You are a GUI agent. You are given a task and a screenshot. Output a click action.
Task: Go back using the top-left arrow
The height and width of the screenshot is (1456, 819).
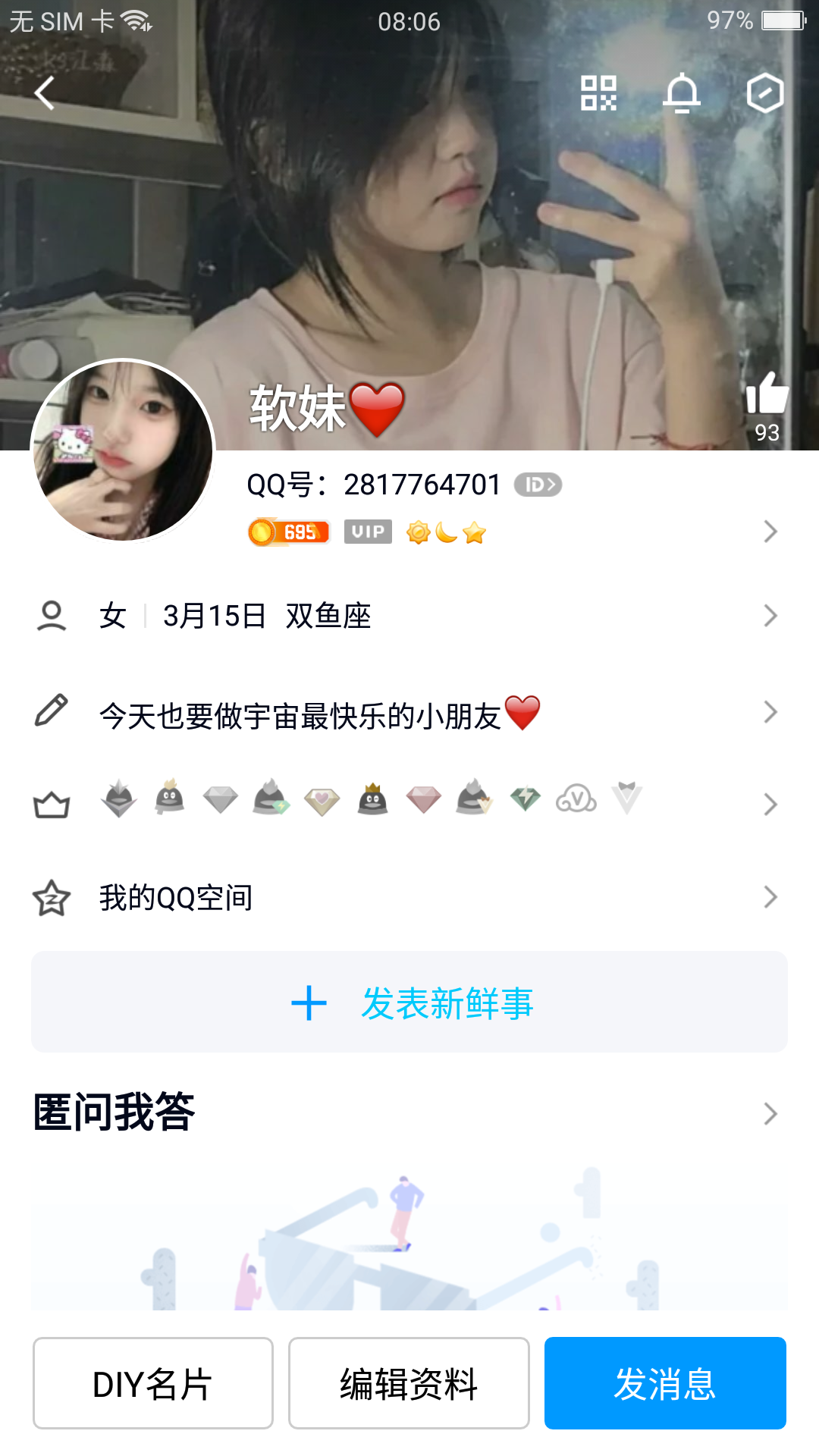45,93
